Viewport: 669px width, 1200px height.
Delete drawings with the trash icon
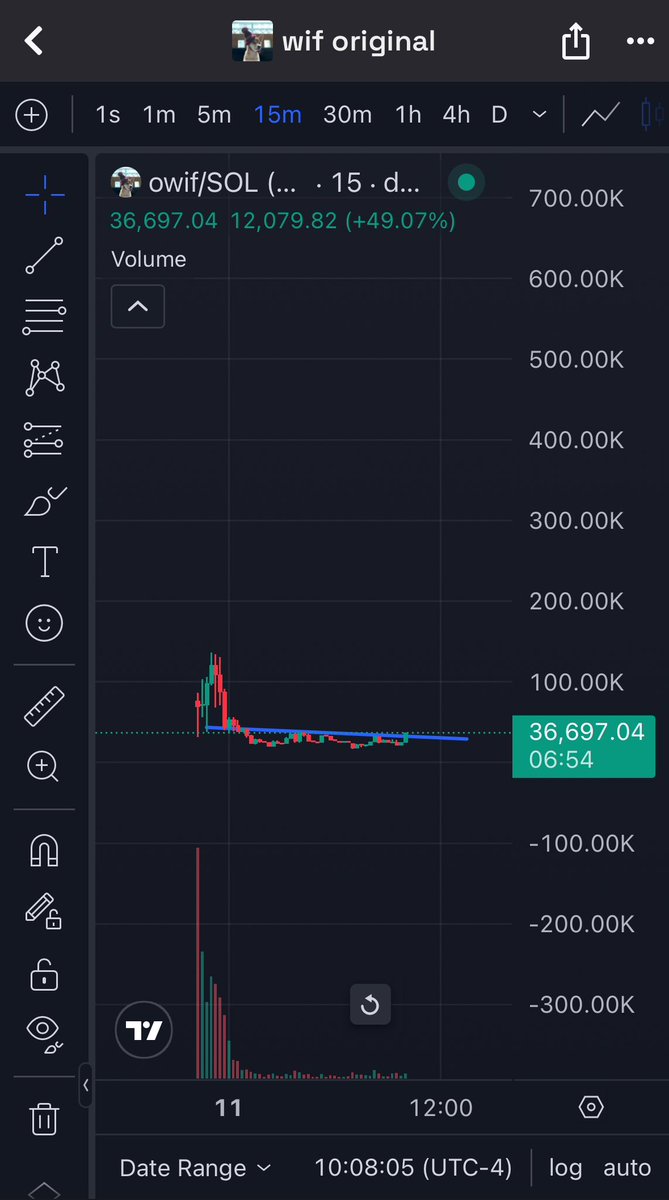tap(44, 1118)
